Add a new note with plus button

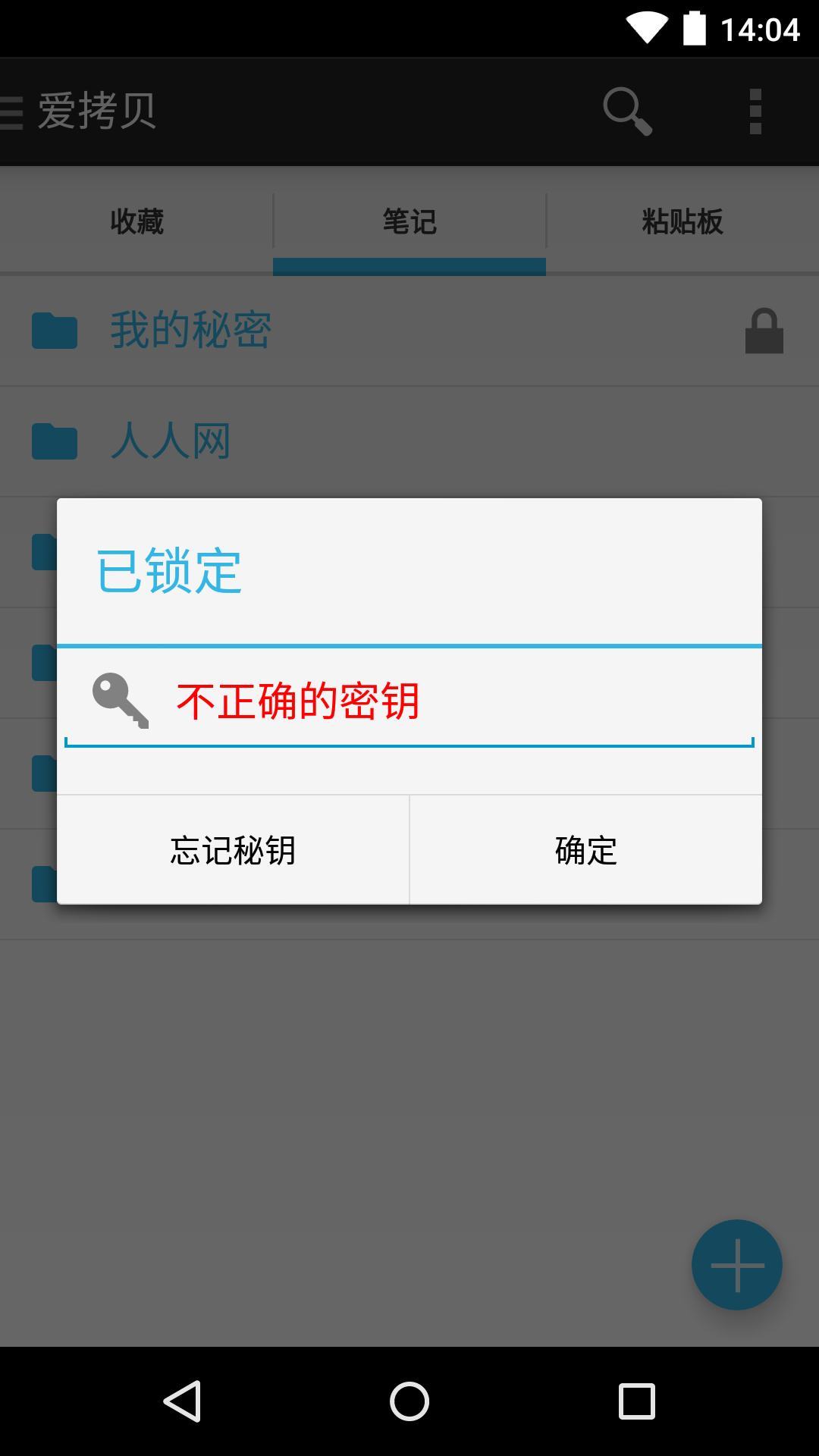(736, 1264)
